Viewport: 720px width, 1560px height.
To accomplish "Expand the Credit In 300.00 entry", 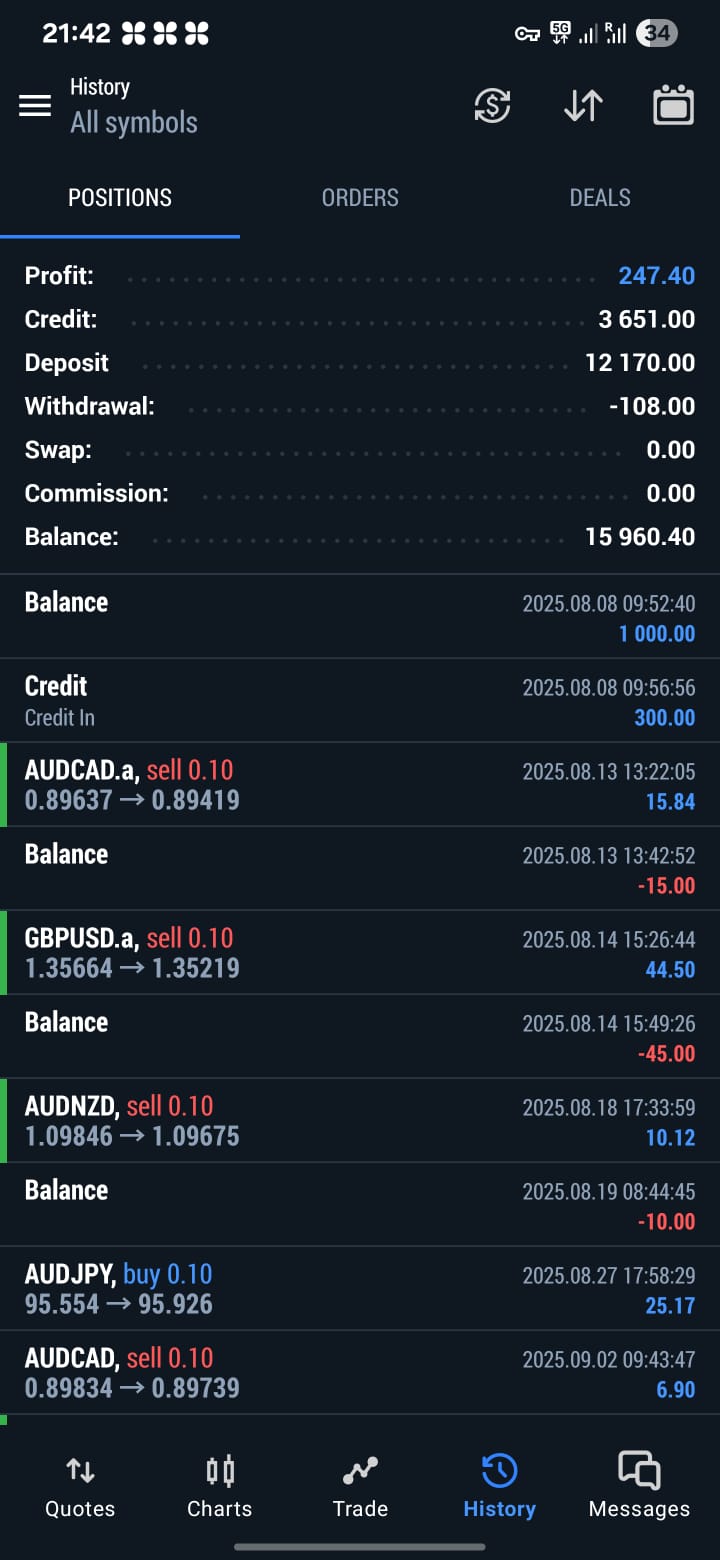I will pyautogui.click(x=360, y=701).
